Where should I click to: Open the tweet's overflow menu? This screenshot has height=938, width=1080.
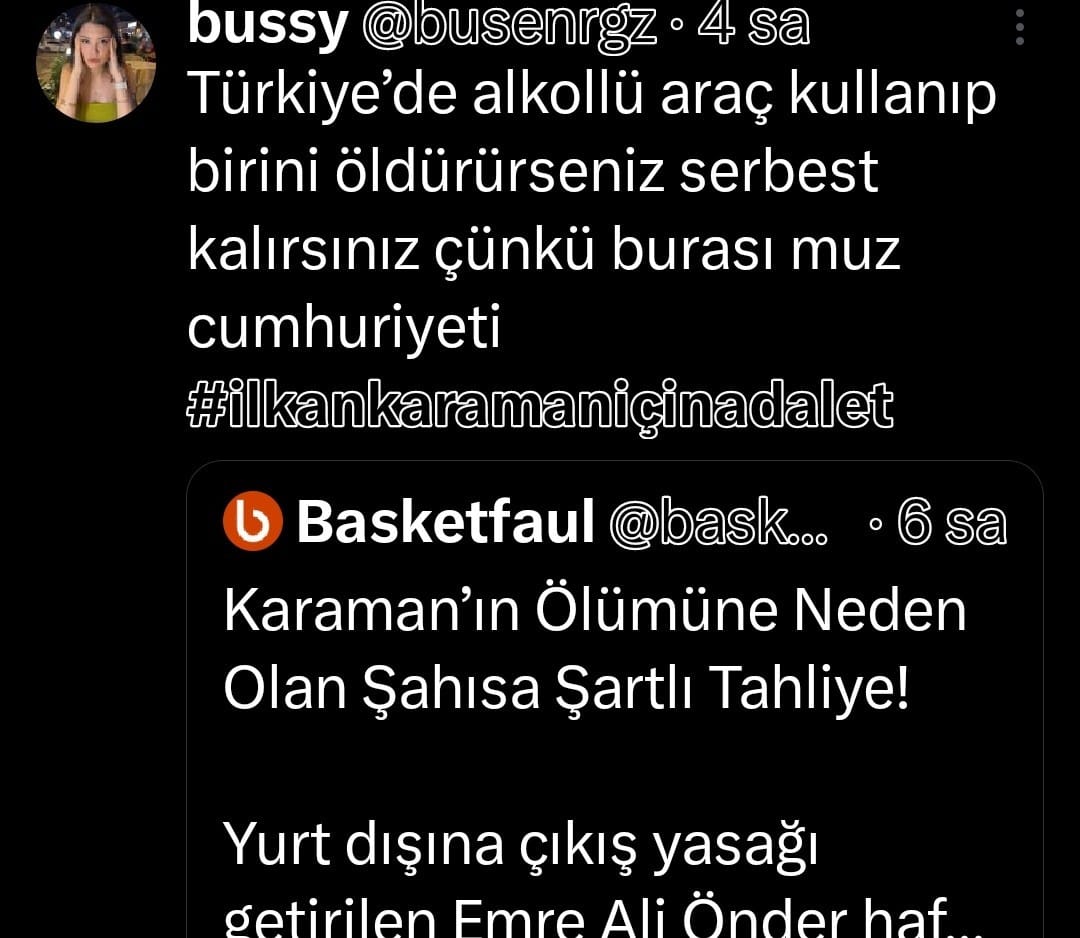pyautogui.click(x=1019, y=27)
